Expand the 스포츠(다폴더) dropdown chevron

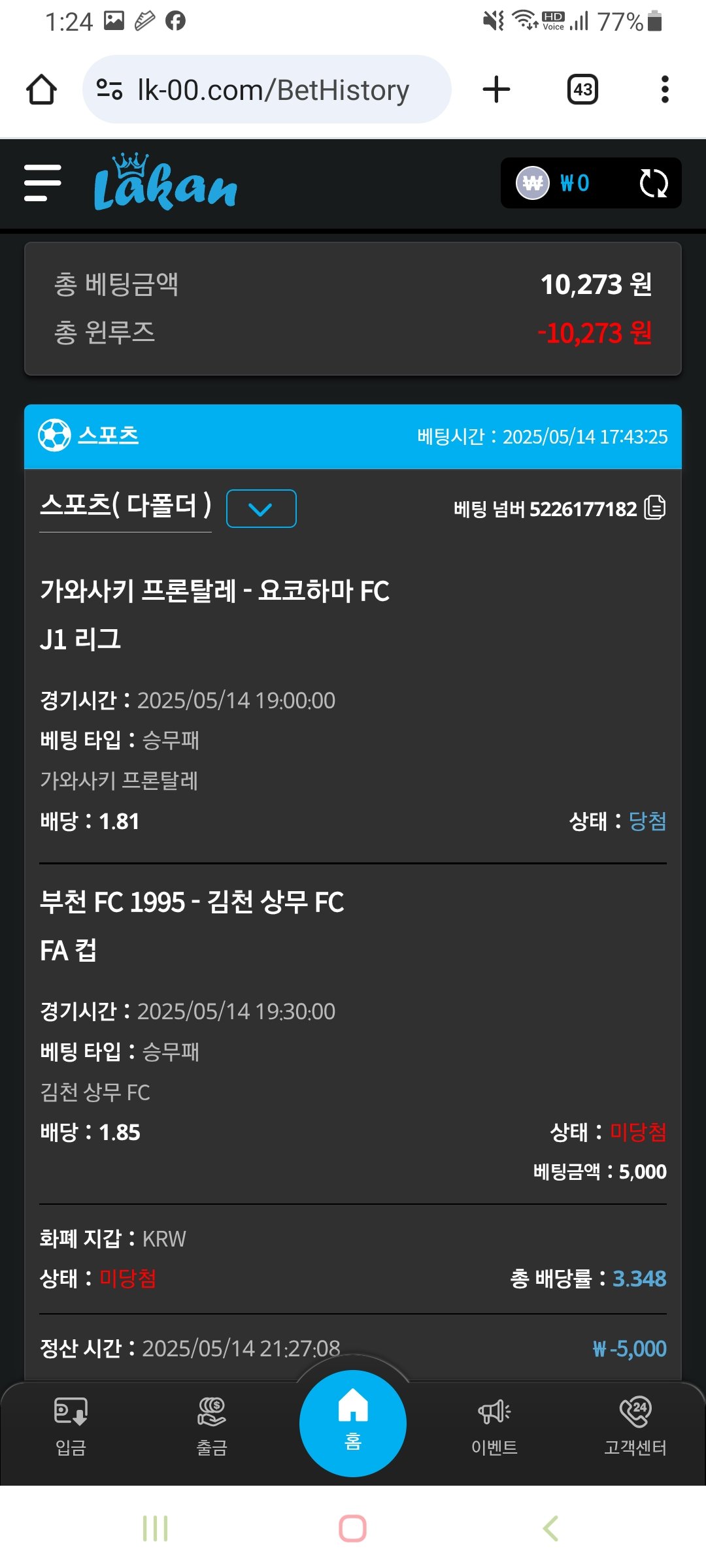pyautogui.click(x=261, y=508)
